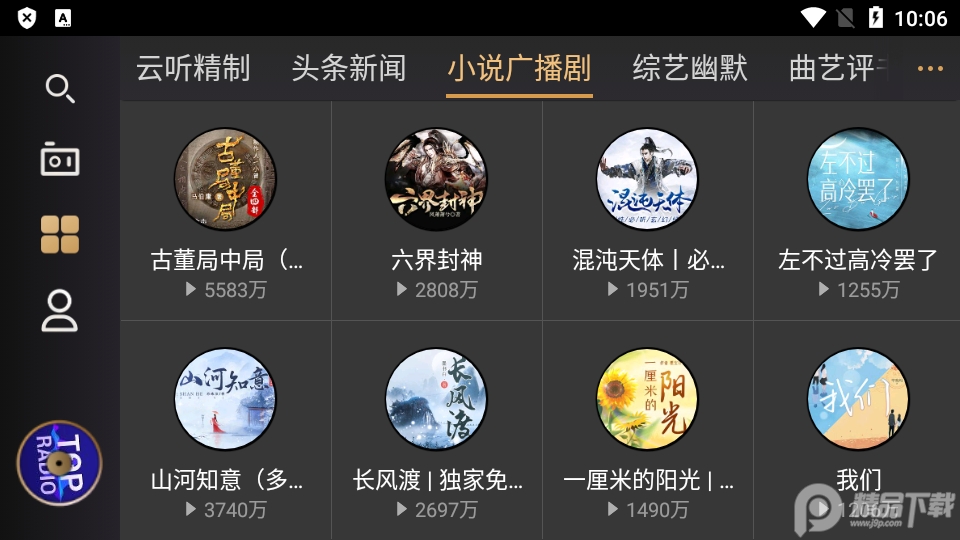Screen dimensions: 960x540
Task: Open the 我们 album
Action: (858, 400)
